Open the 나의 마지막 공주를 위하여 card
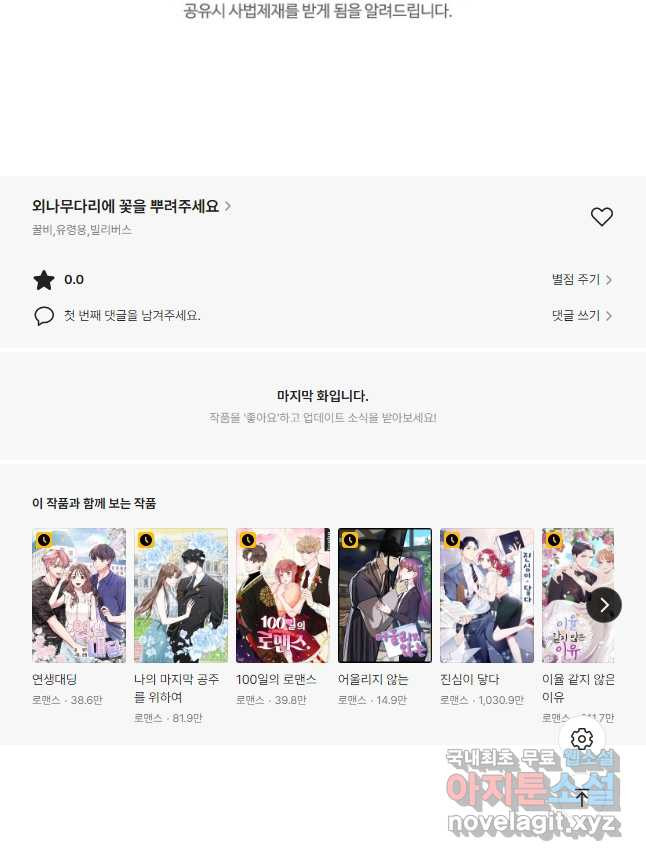The height and width of the screenshot is (861, 646). pyautogui.click(x=181, y=596)
